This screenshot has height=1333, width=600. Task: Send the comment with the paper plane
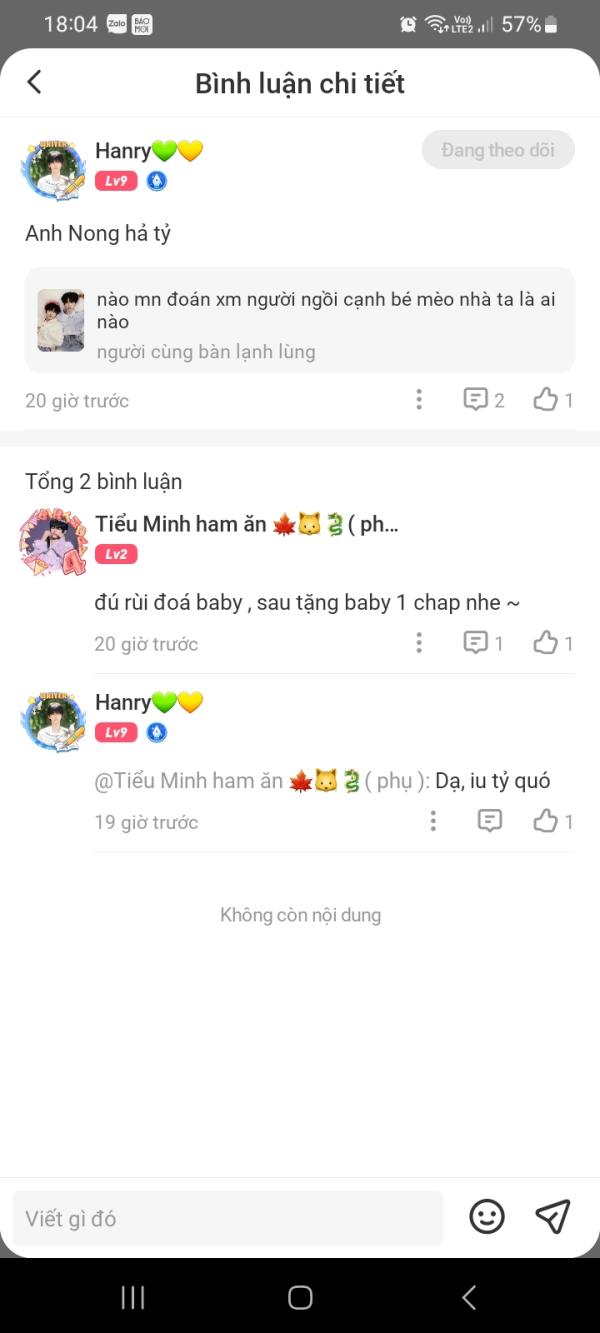[552, 1217]
